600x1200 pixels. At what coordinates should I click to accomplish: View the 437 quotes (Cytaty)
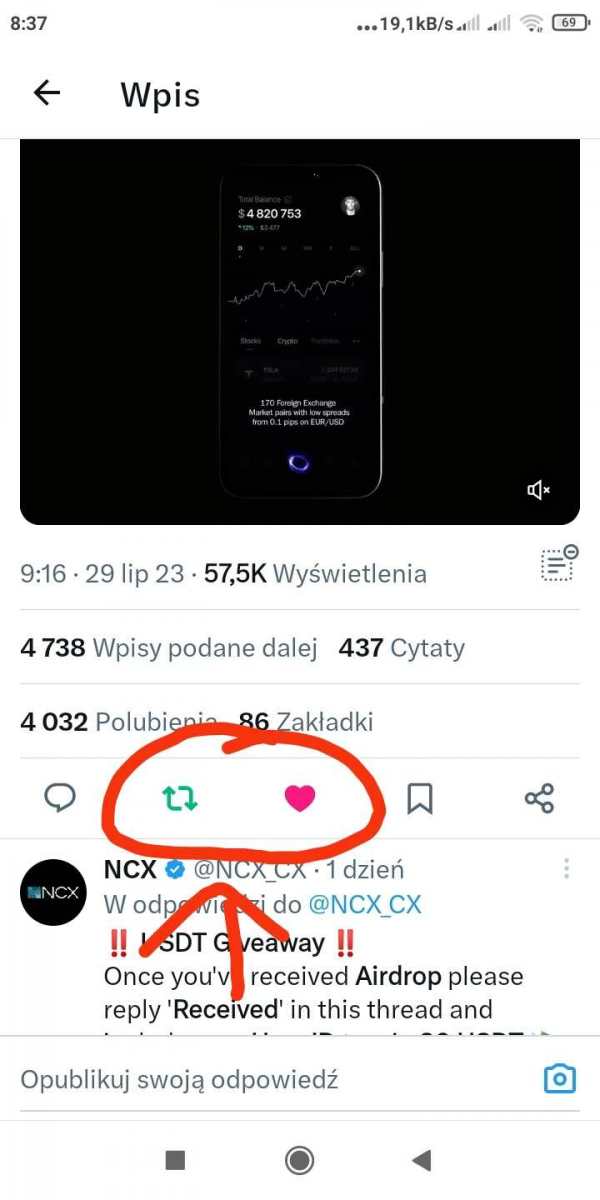(x=402, y=648)
